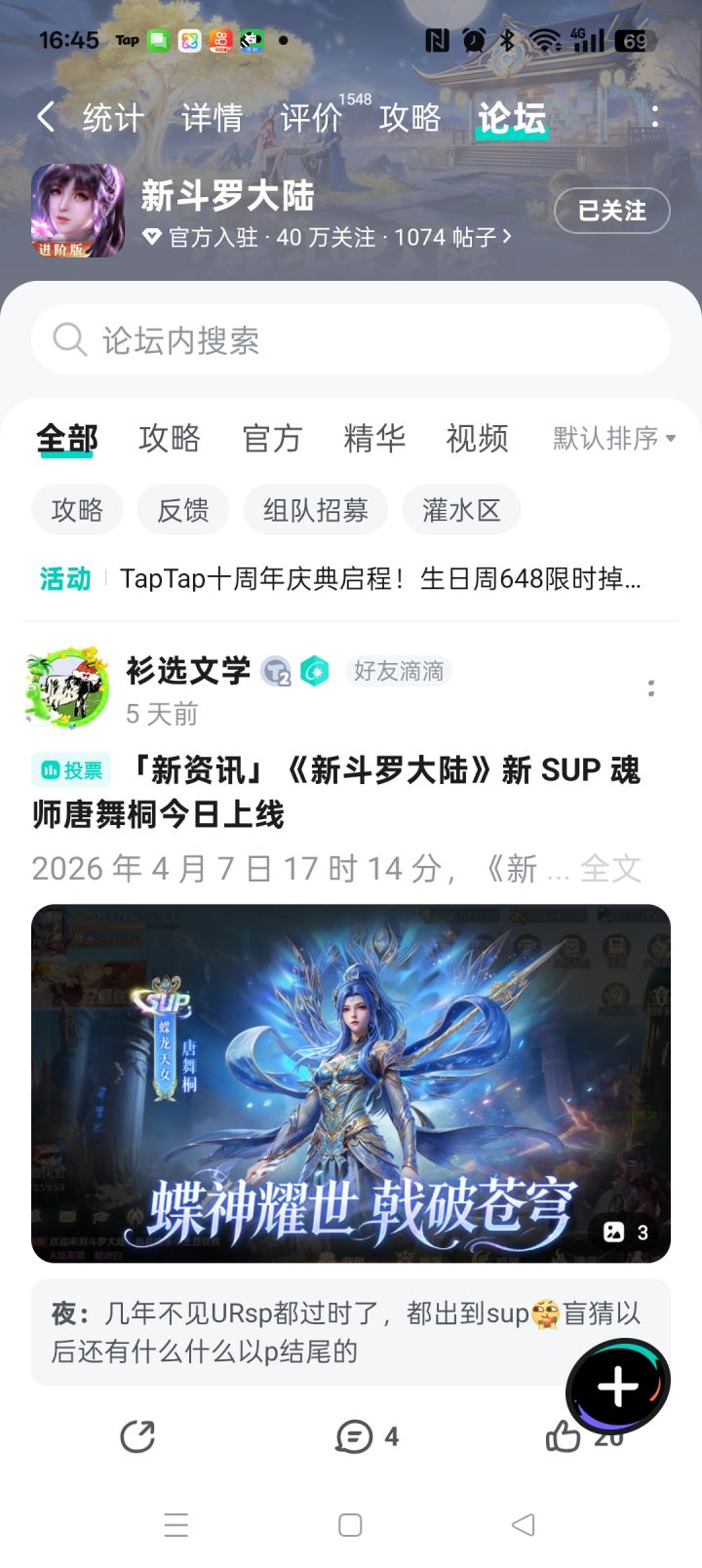The width and height of the screenshot is (702, 1568).
Task: Open 衫选文学's profile avatar
Action: point(65,687)
